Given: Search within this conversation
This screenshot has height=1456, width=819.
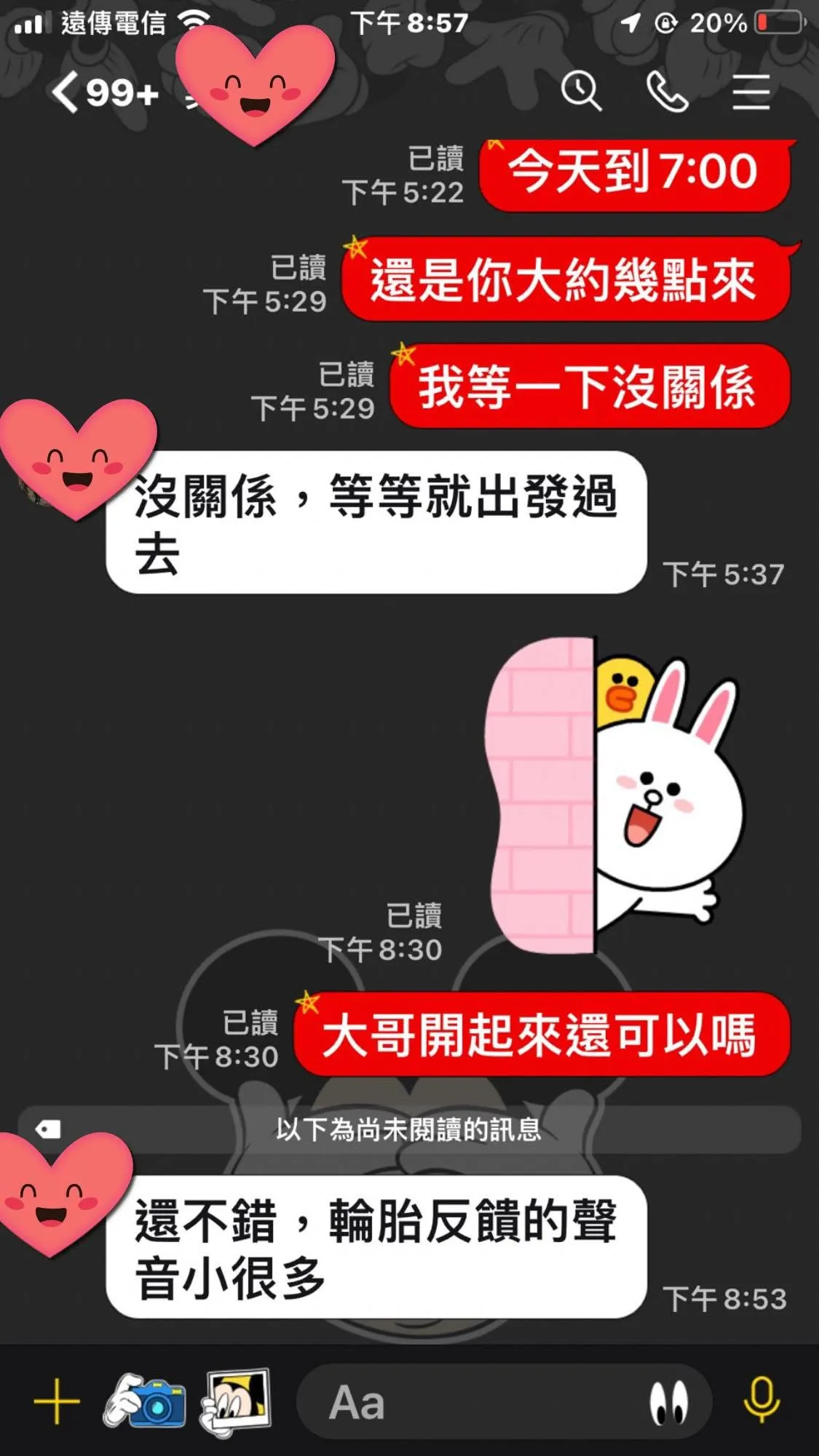Looking at the screenshot, I should pos(581,92).
